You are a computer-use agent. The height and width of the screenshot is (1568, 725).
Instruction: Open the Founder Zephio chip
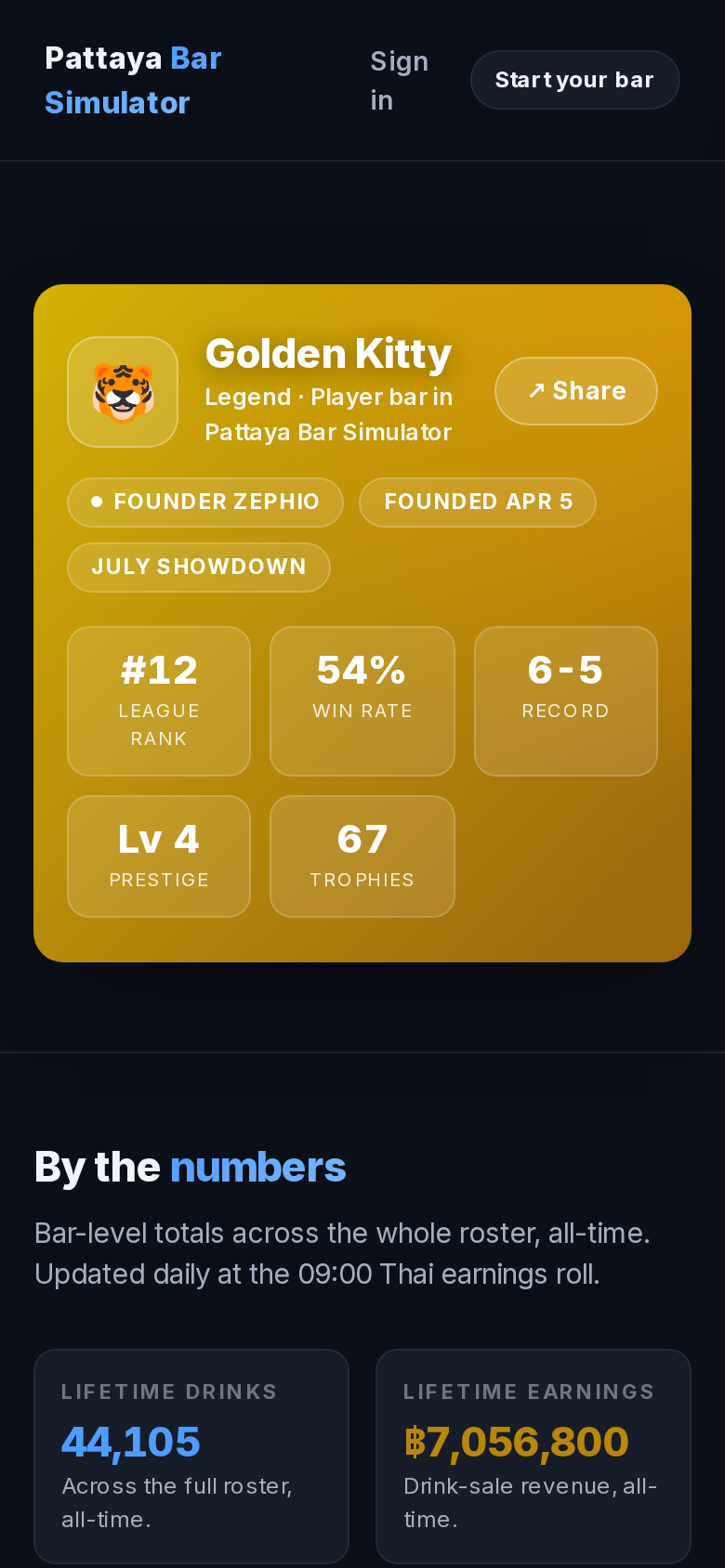click(205, 502)
